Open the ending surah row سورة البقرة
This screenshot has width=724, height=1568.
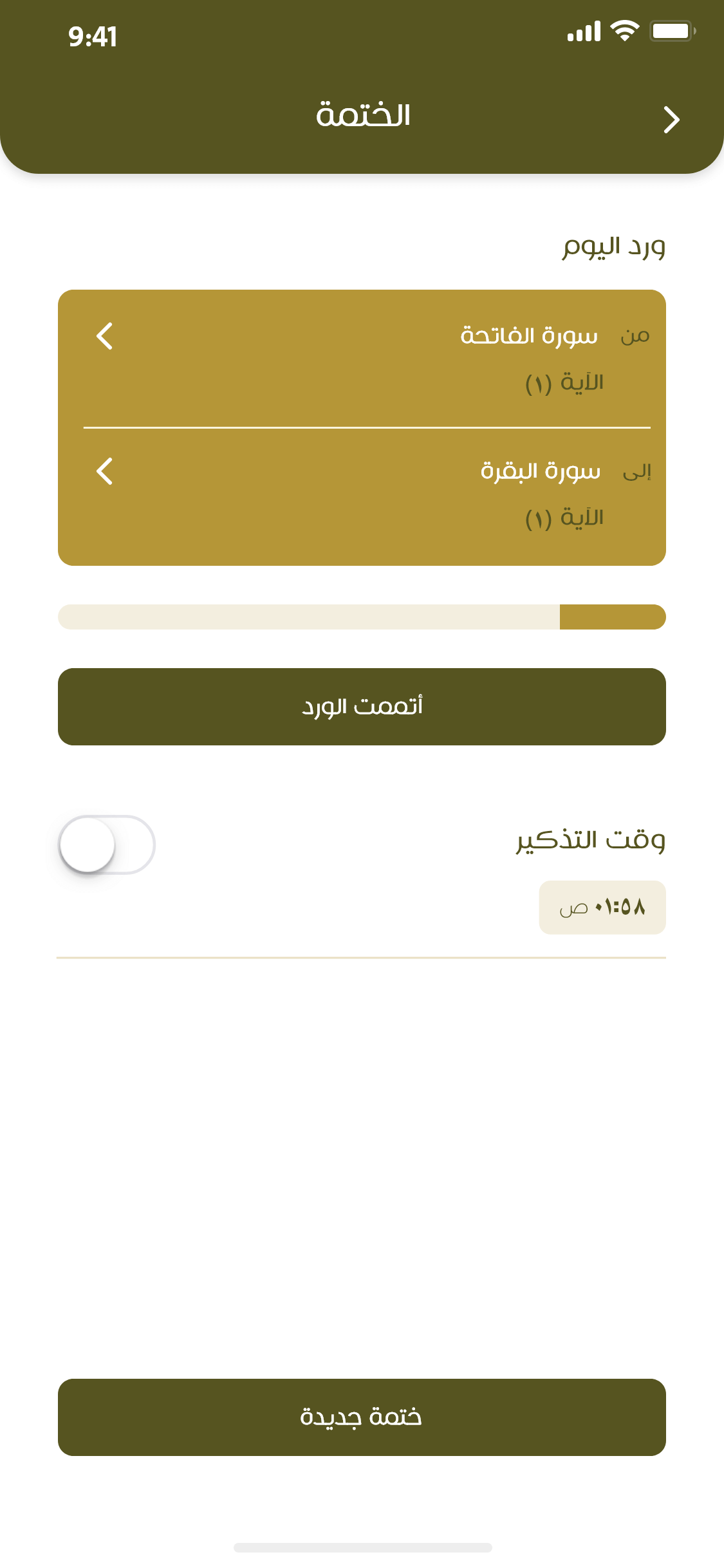[x=362, y=494]
